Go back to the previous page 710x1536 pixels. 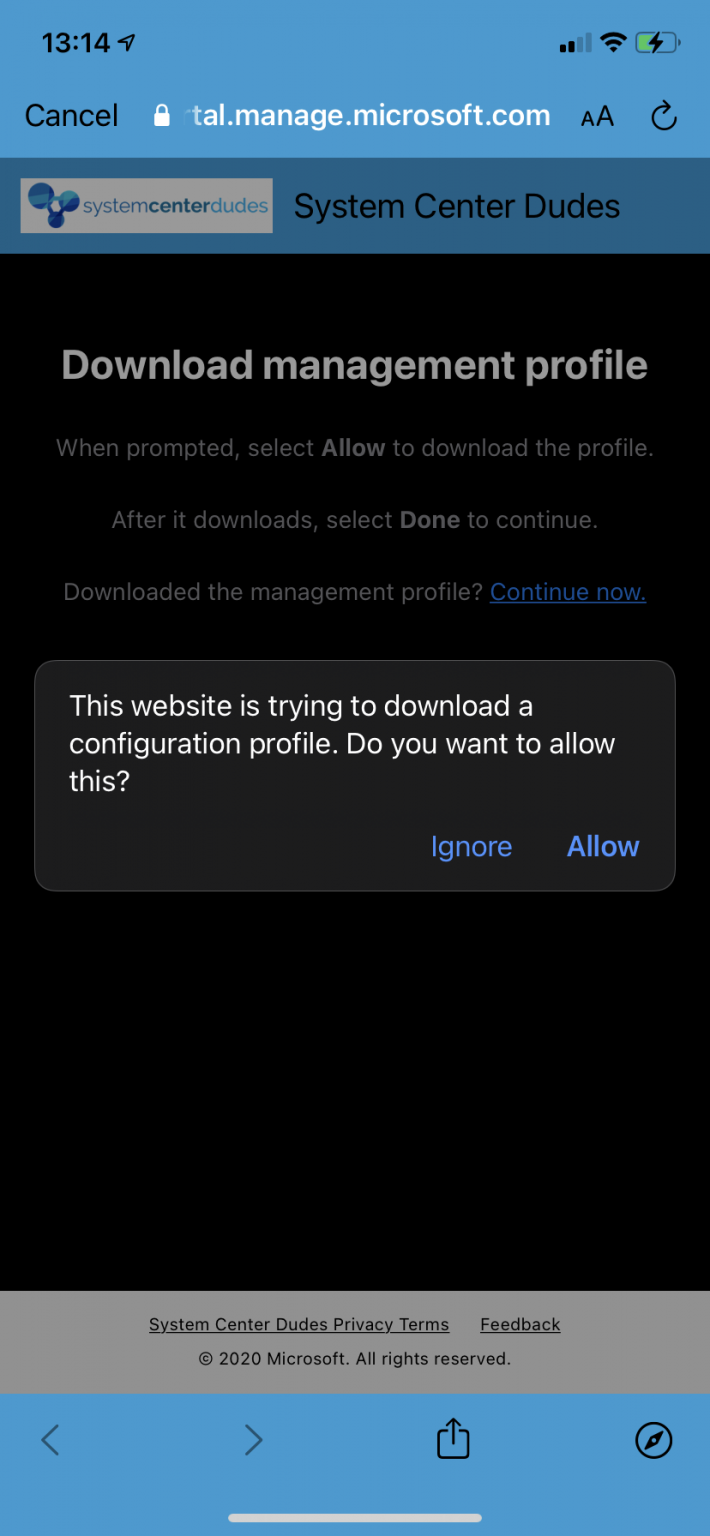pyautogui.click(x=51, y=1440)
